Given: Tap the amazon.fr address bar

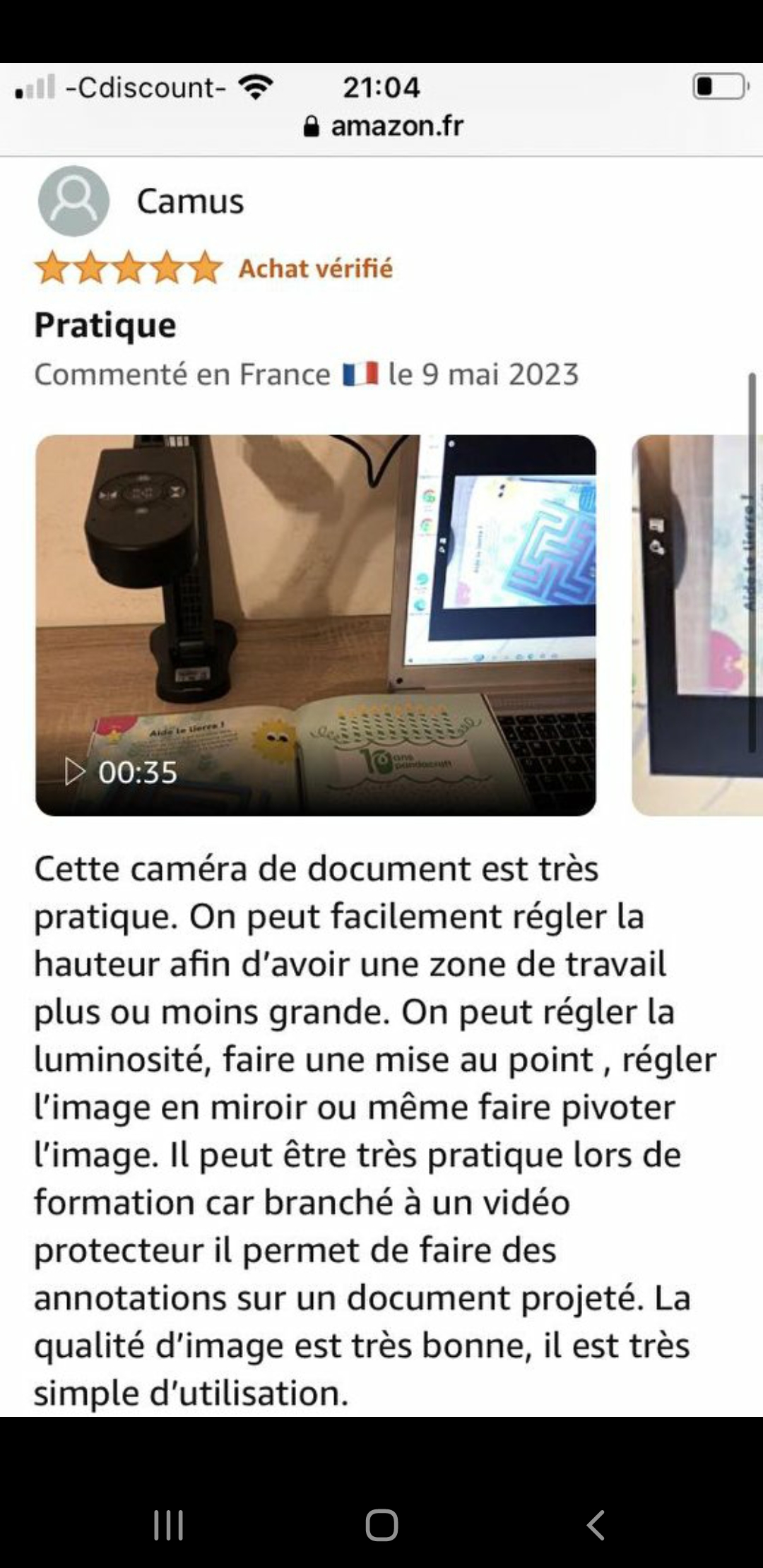Looking at the screenshot, I should pos(384,126).
